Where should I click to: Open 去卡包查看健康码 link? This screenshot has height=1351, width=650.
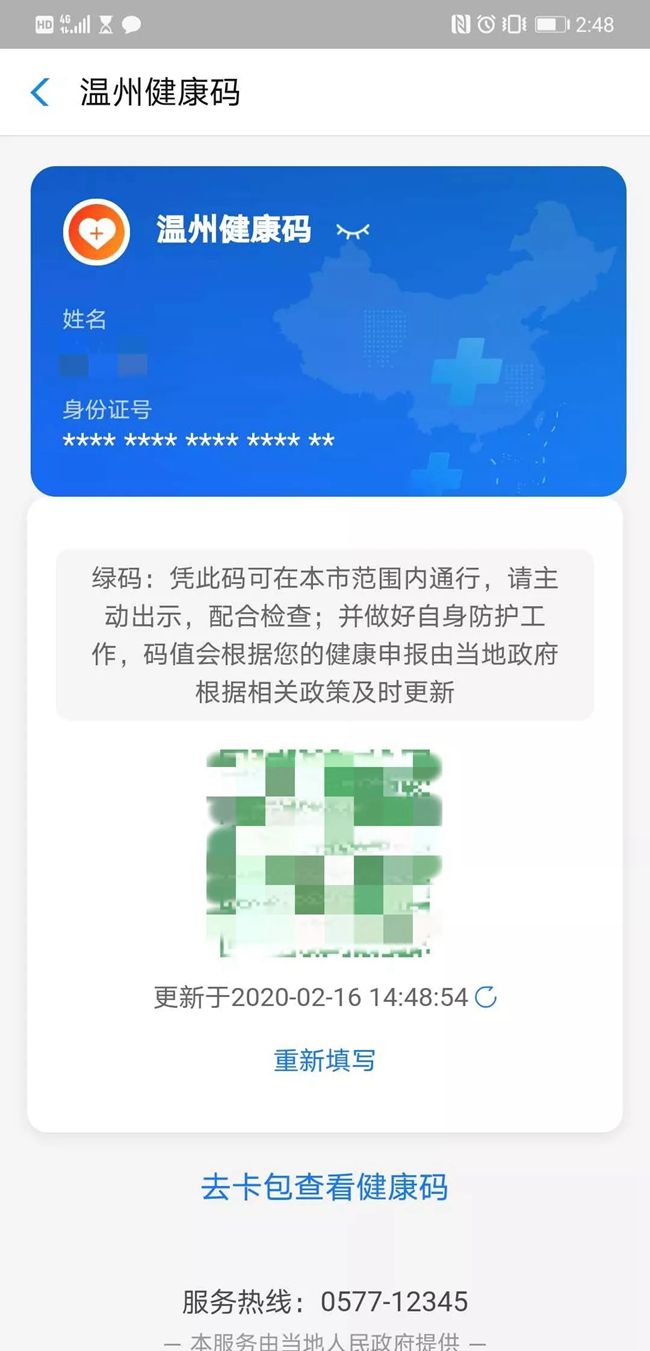pos(325,1187)
